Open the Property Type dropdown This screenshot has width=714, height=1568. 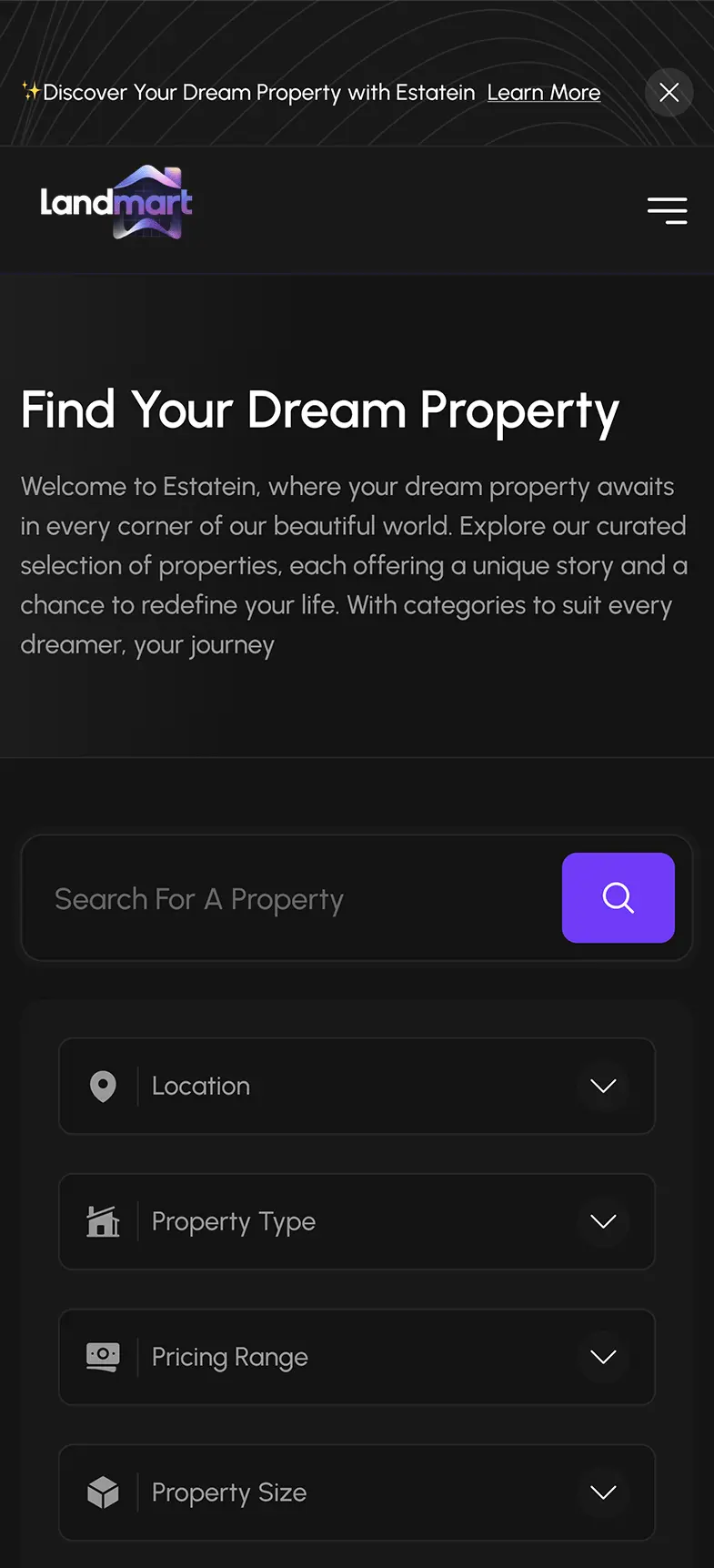point(357,1221)
